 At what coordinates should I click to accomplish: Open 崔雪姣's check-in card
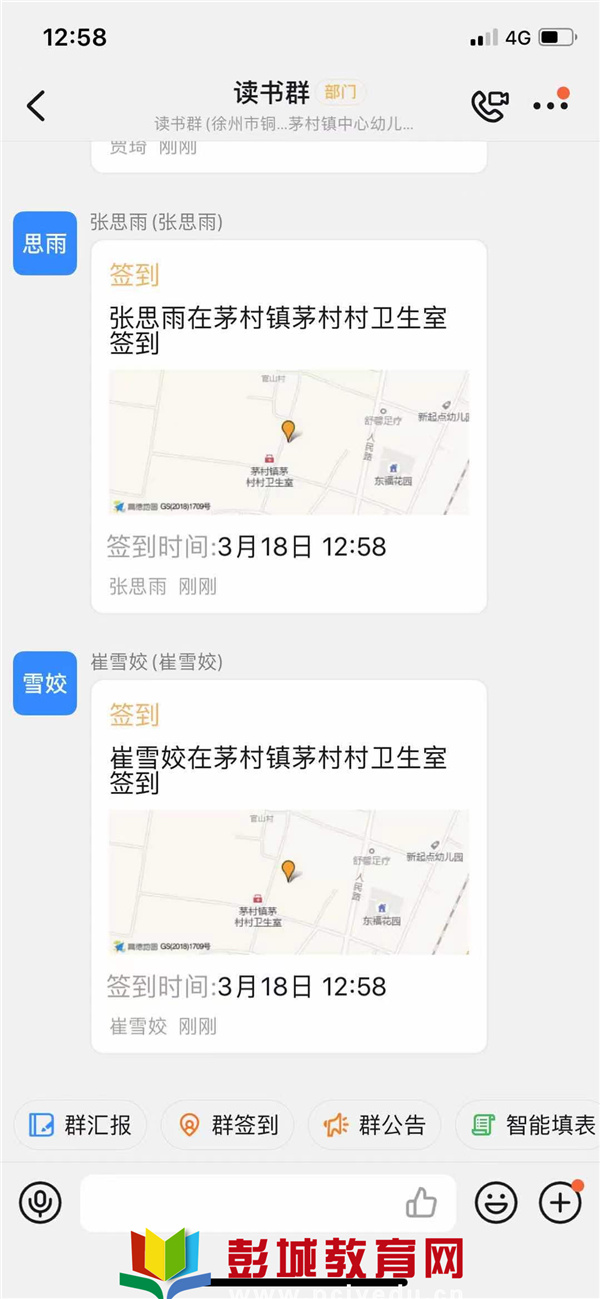pos(289,867)
